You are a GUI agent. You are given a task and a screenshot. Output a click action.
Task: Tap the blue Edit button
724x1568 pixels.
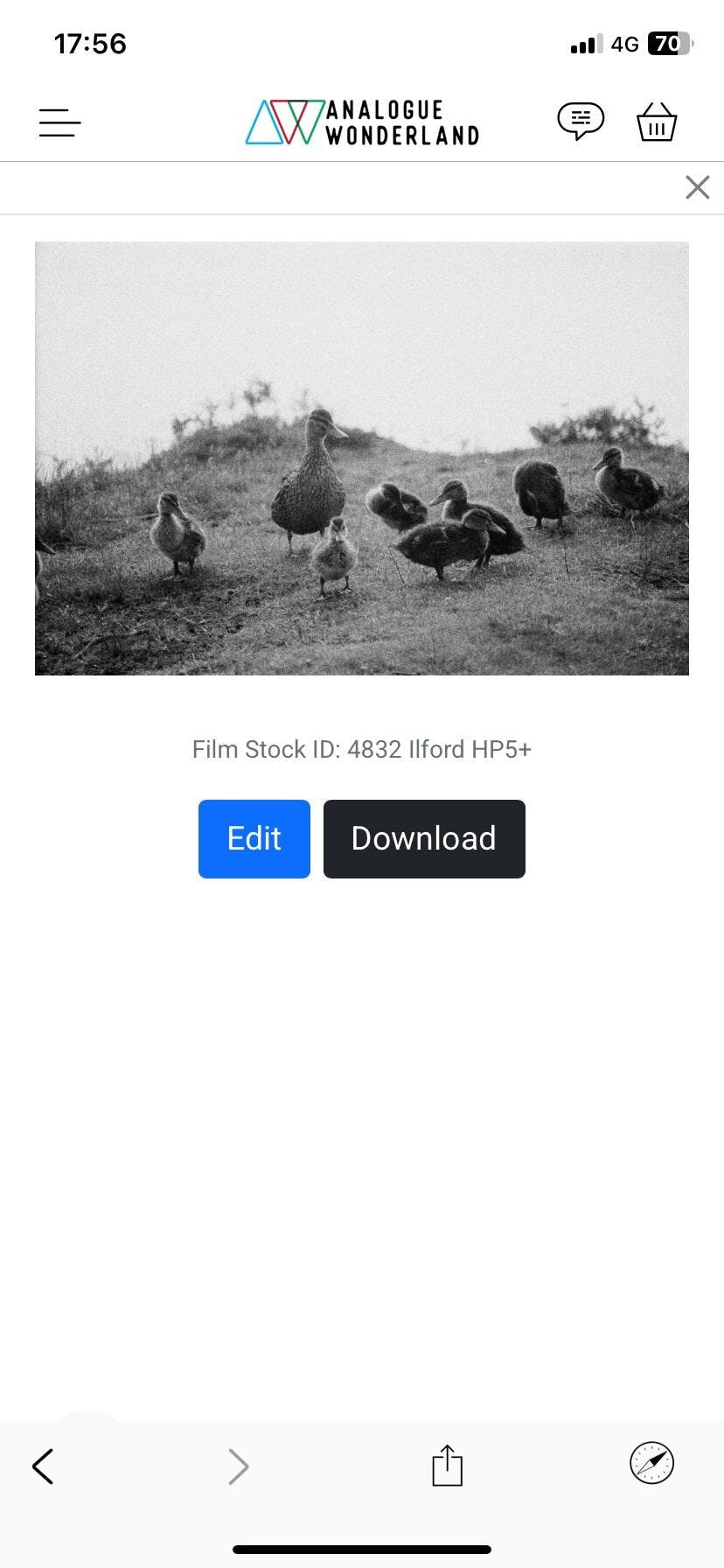click(x=254, y=838)
